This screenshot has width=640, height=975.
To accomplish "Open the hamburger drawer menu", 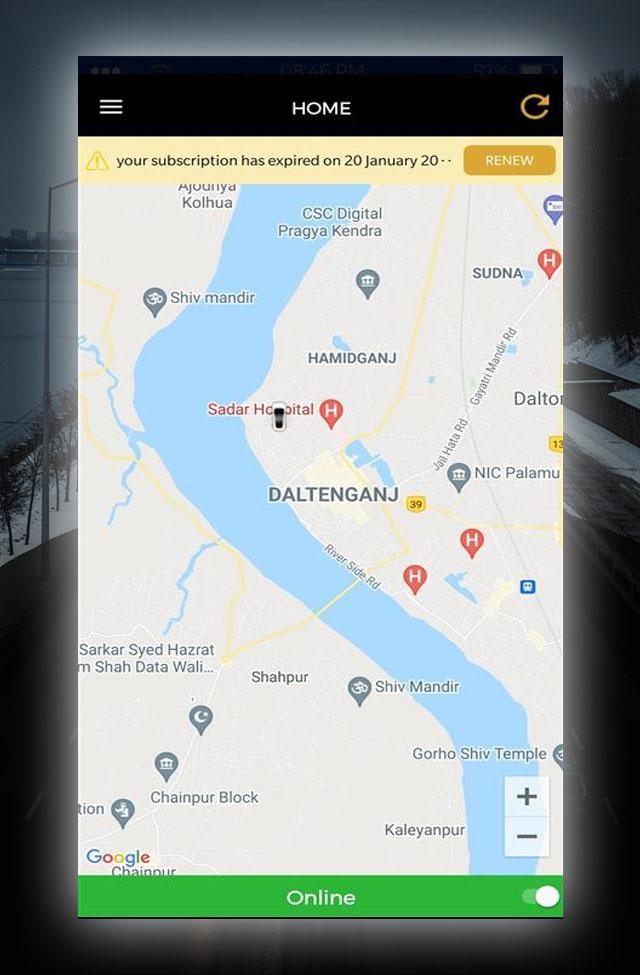I will (x=111, y=107).
